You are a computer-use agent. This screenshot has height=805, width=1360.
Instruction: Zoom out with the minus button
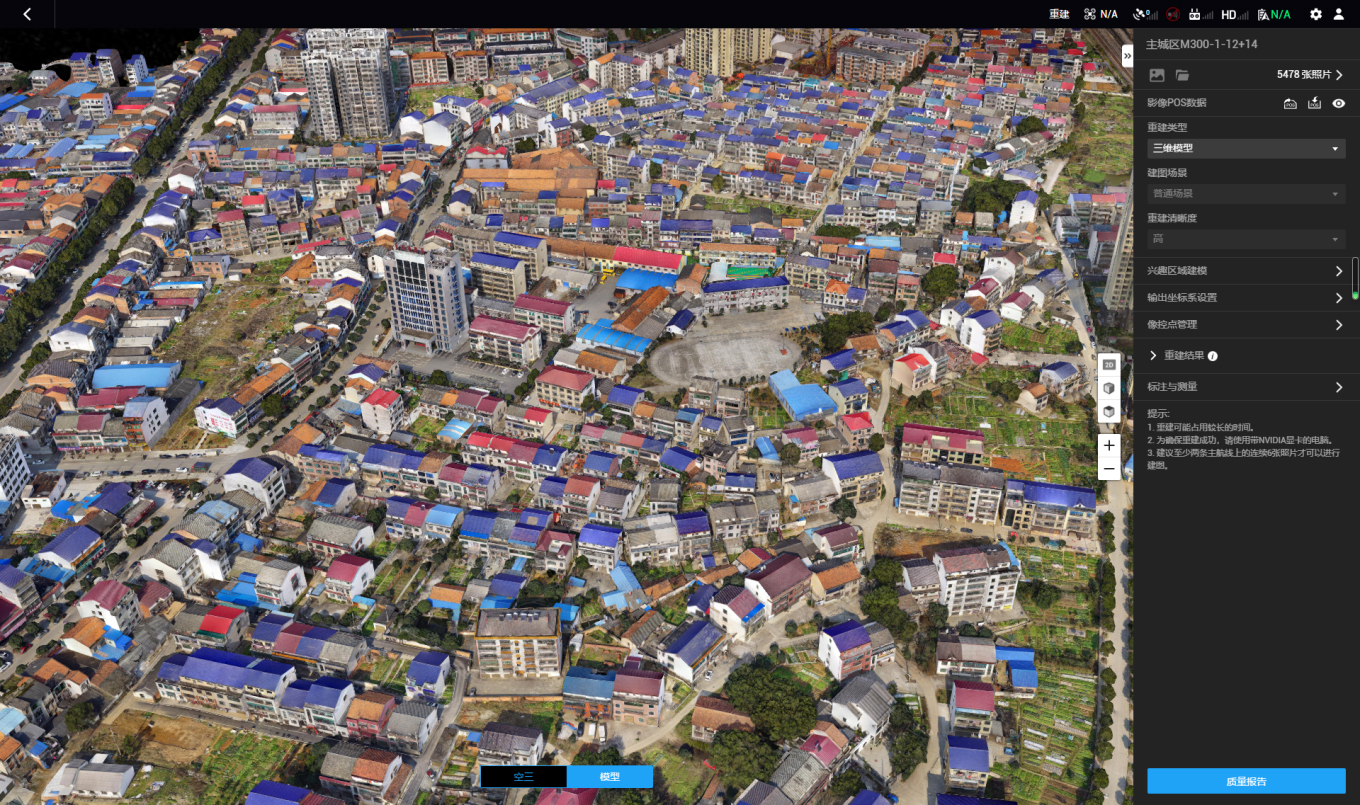coord(1108,469)
